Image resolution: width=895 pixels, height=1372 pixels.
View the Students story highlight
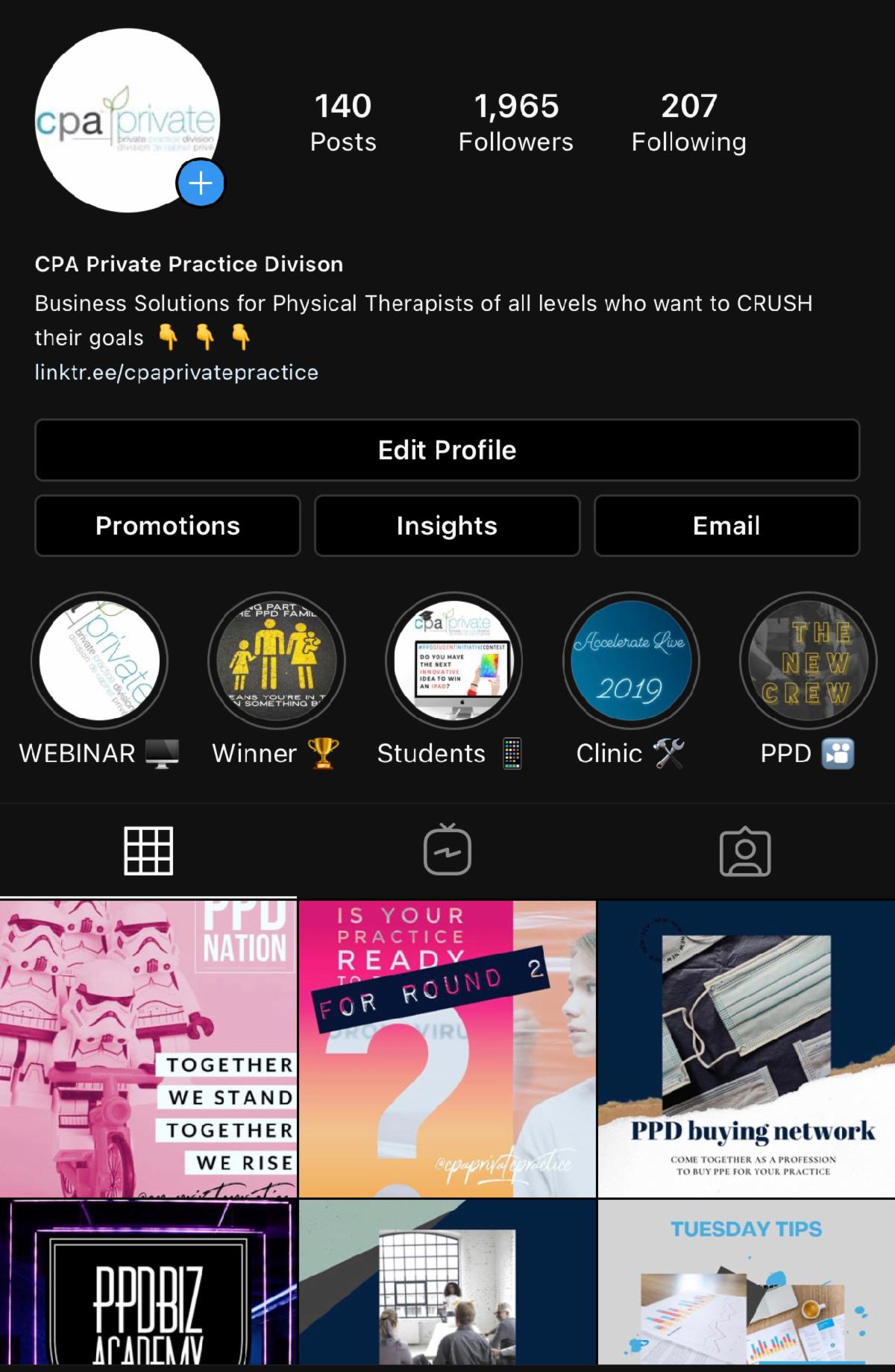[x=453, y=661]
